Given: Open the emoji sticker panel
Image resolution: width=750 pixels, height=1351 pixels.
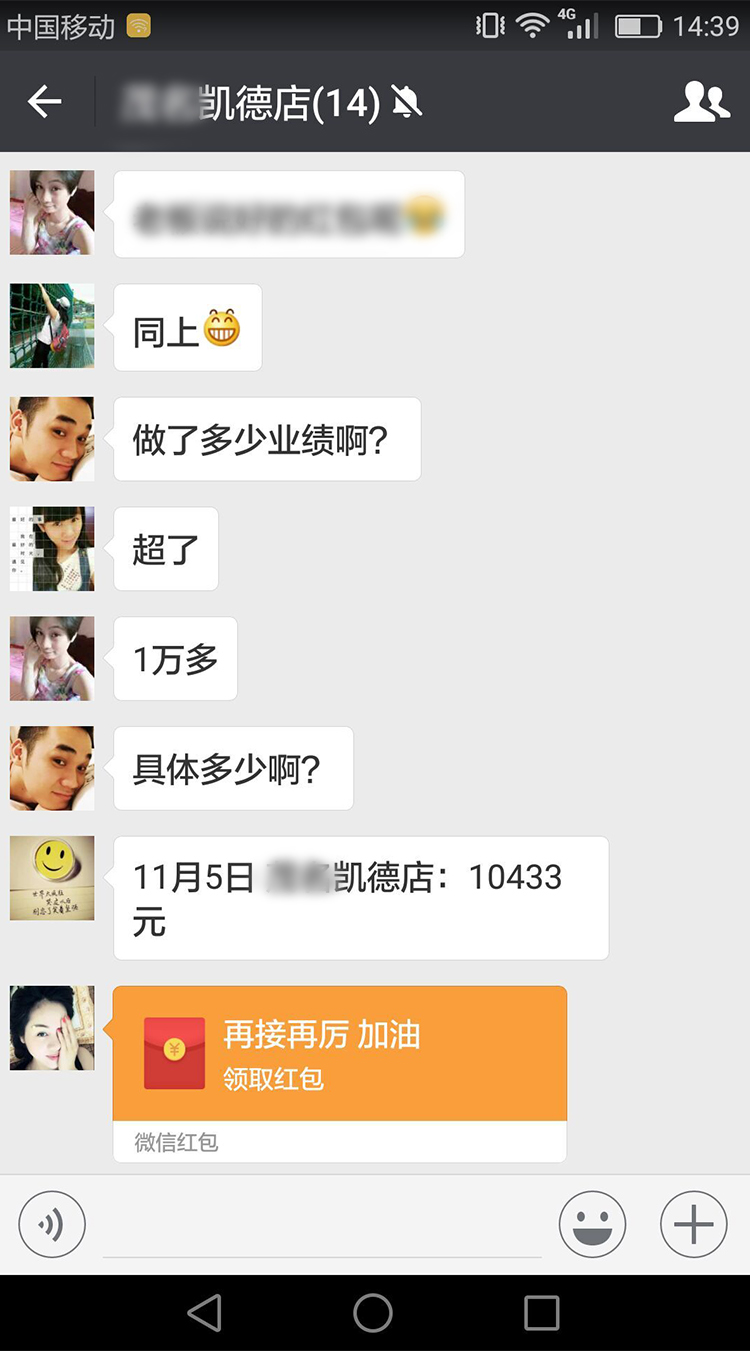Looking at the screenshot, I should tap(592, 1224).
